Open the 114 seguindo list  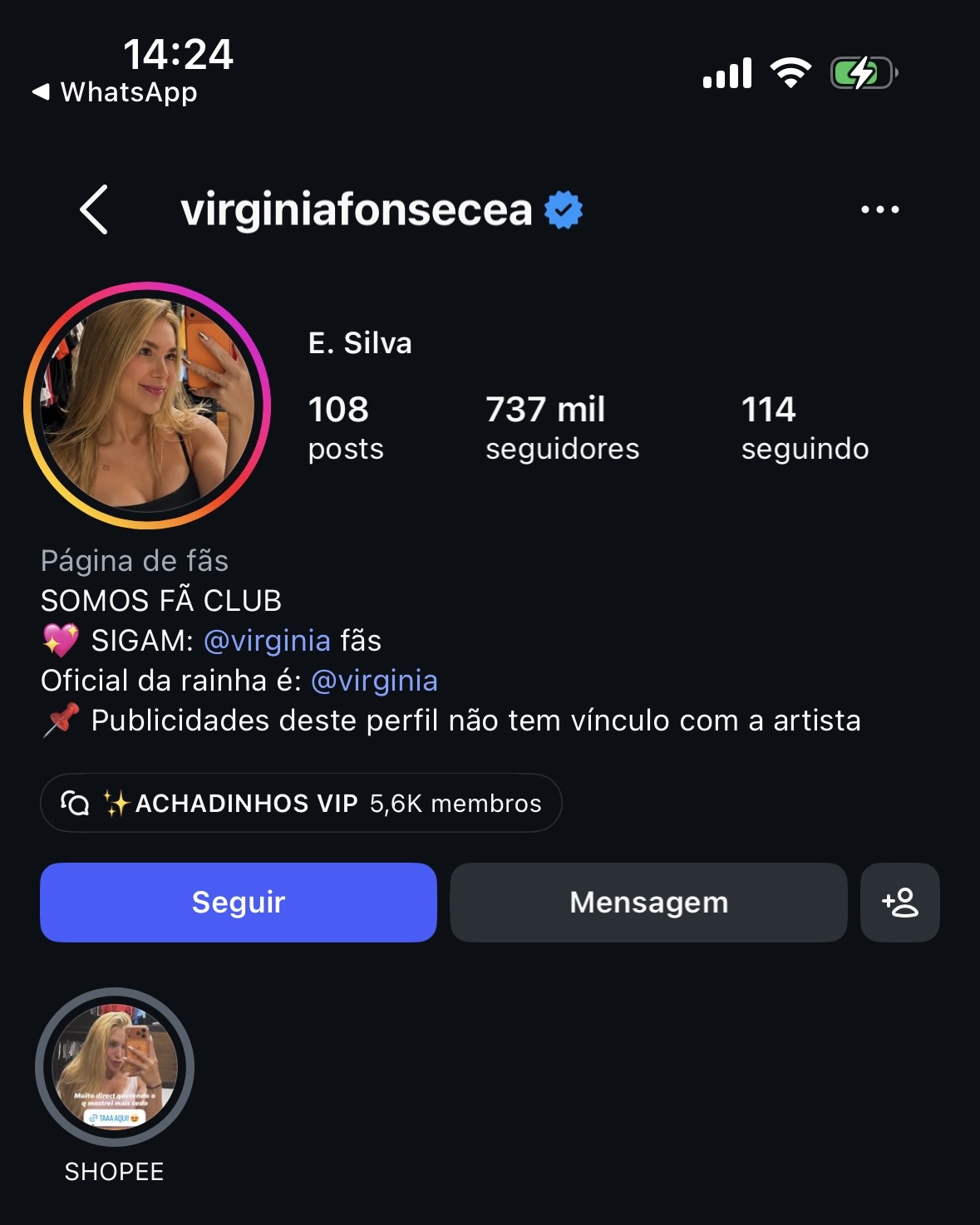coord(805,427)
